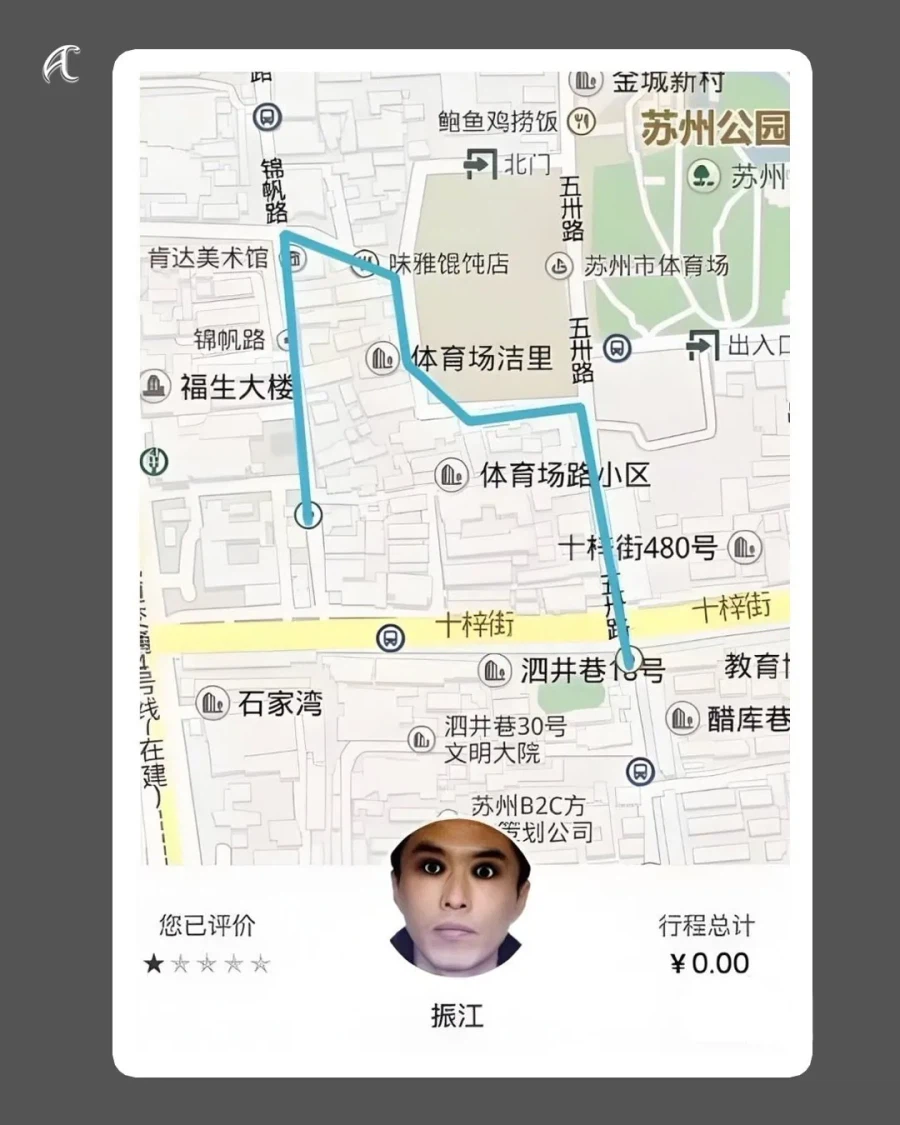Image resolution: width=900 pixels, height=1125 pixels.
Task: Click the building icon for 福生大楼
Action: [155, 382]
